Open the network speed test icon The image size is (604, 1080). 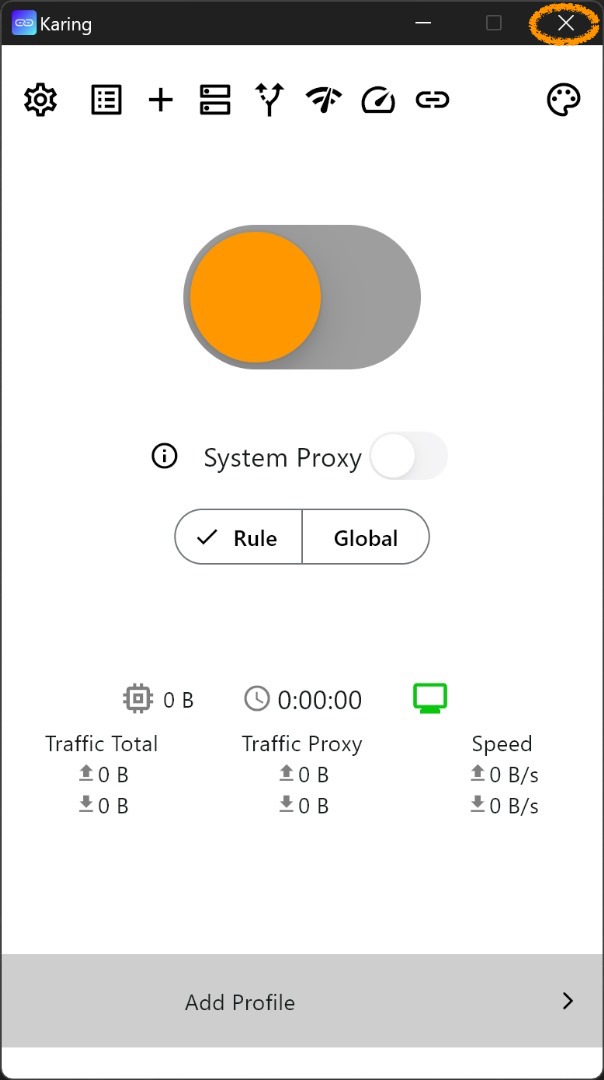tap(323, 100)
